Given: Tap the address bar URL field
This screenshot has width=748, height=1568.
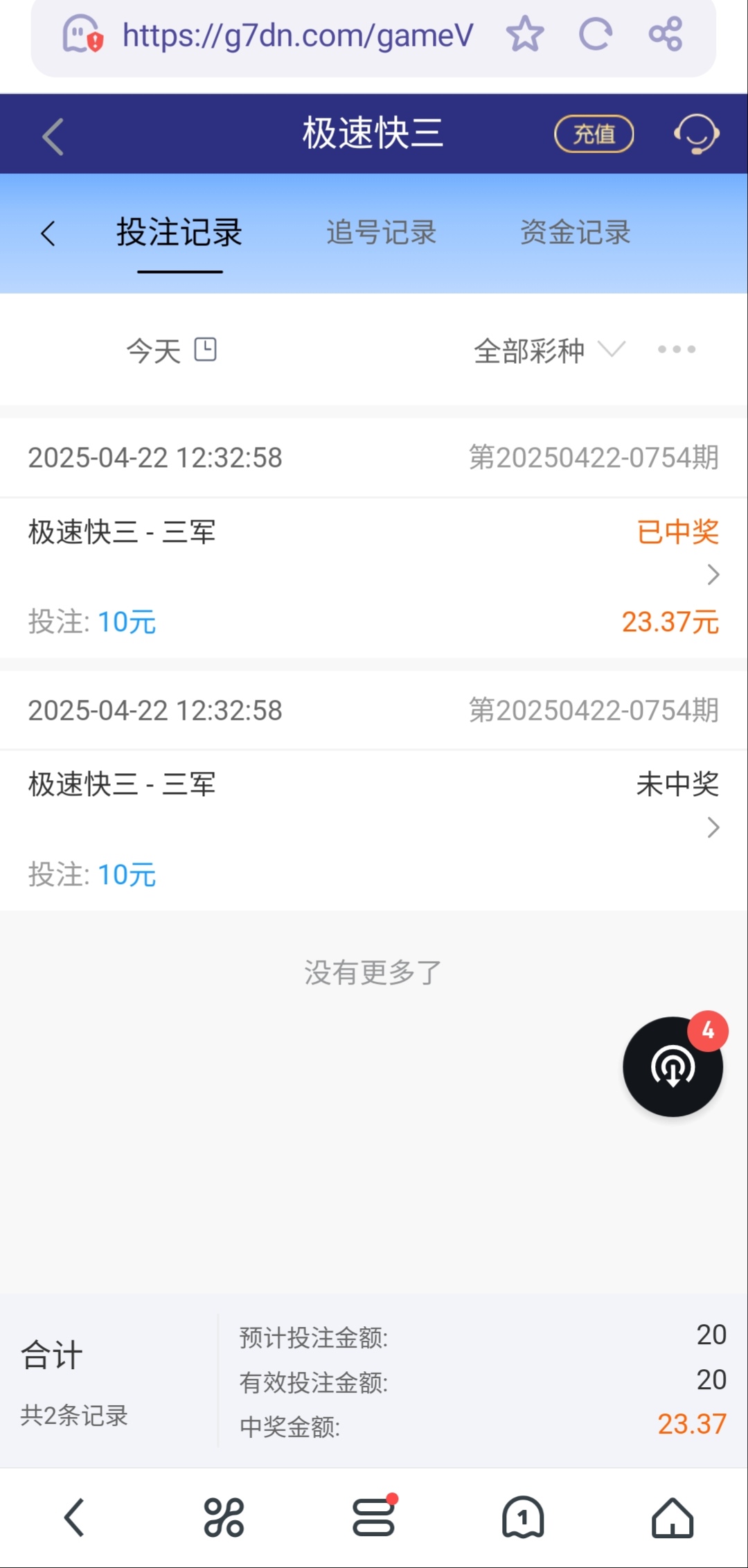Looking at the screenshot, I should (298, 35).
